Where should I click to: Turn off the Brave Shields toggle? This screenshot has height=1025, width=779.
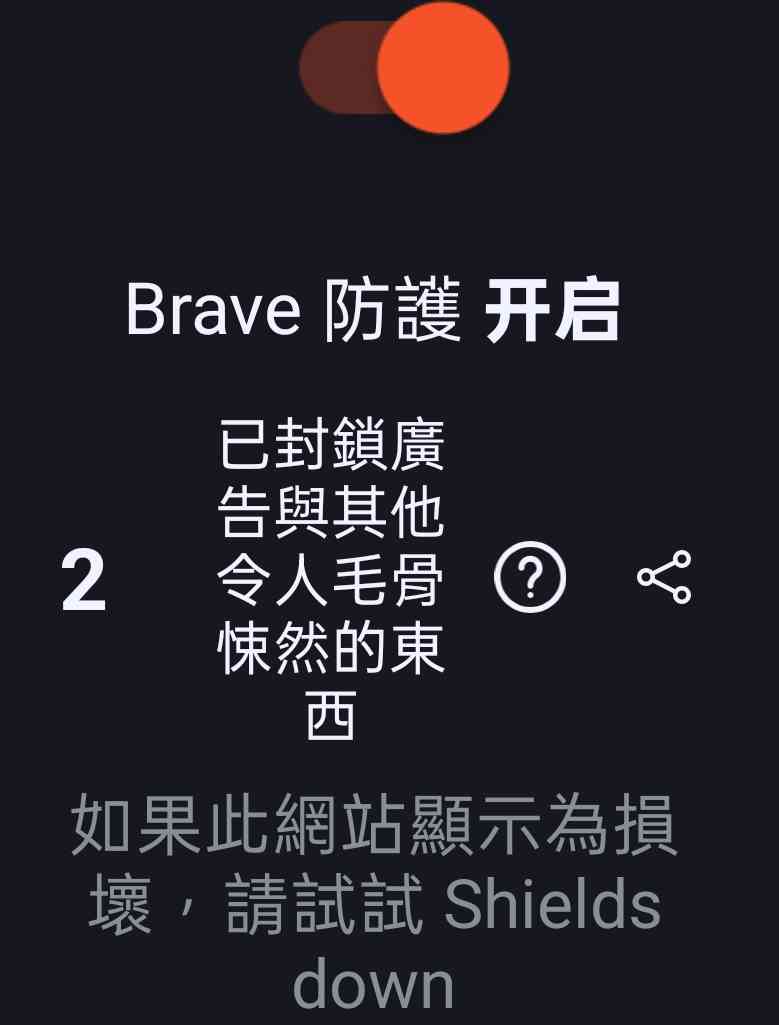405,68
